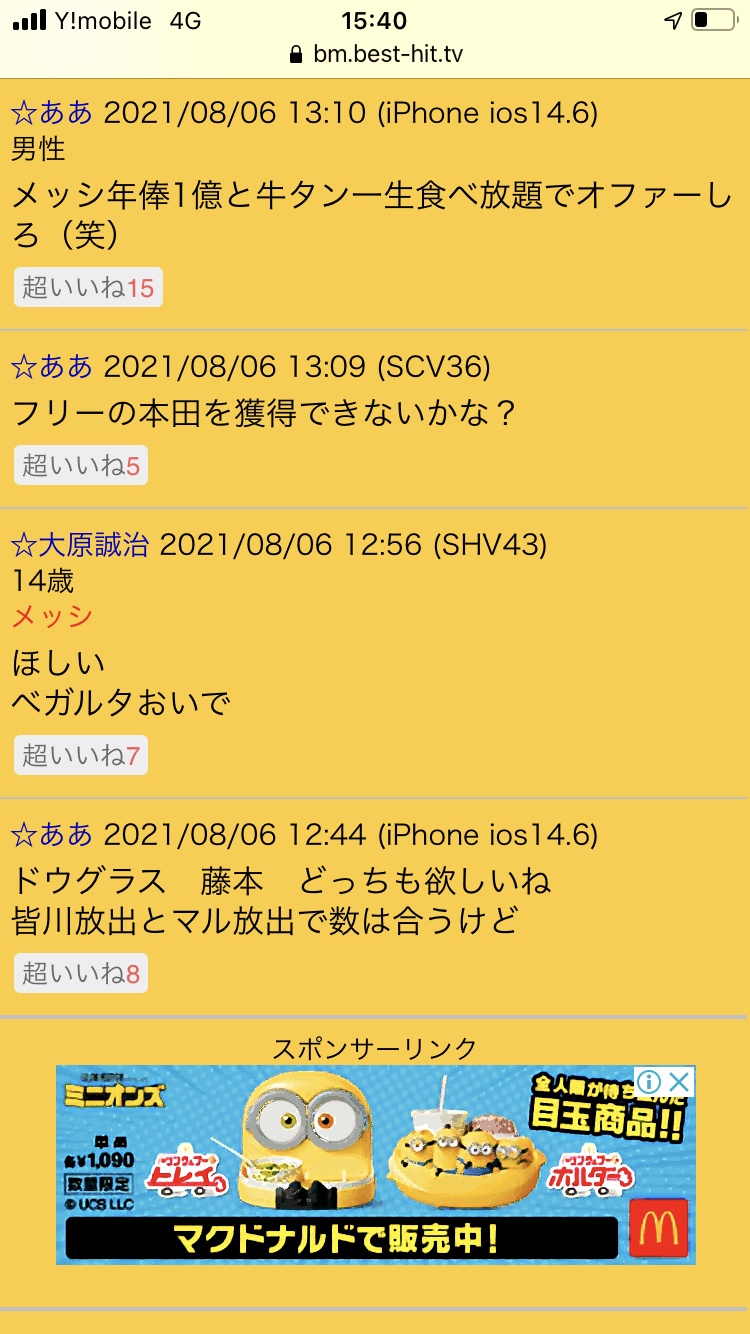This screenshot has width=750, height=1334.
Task: Close the ad with the X icon
Action: point(680,1081)
